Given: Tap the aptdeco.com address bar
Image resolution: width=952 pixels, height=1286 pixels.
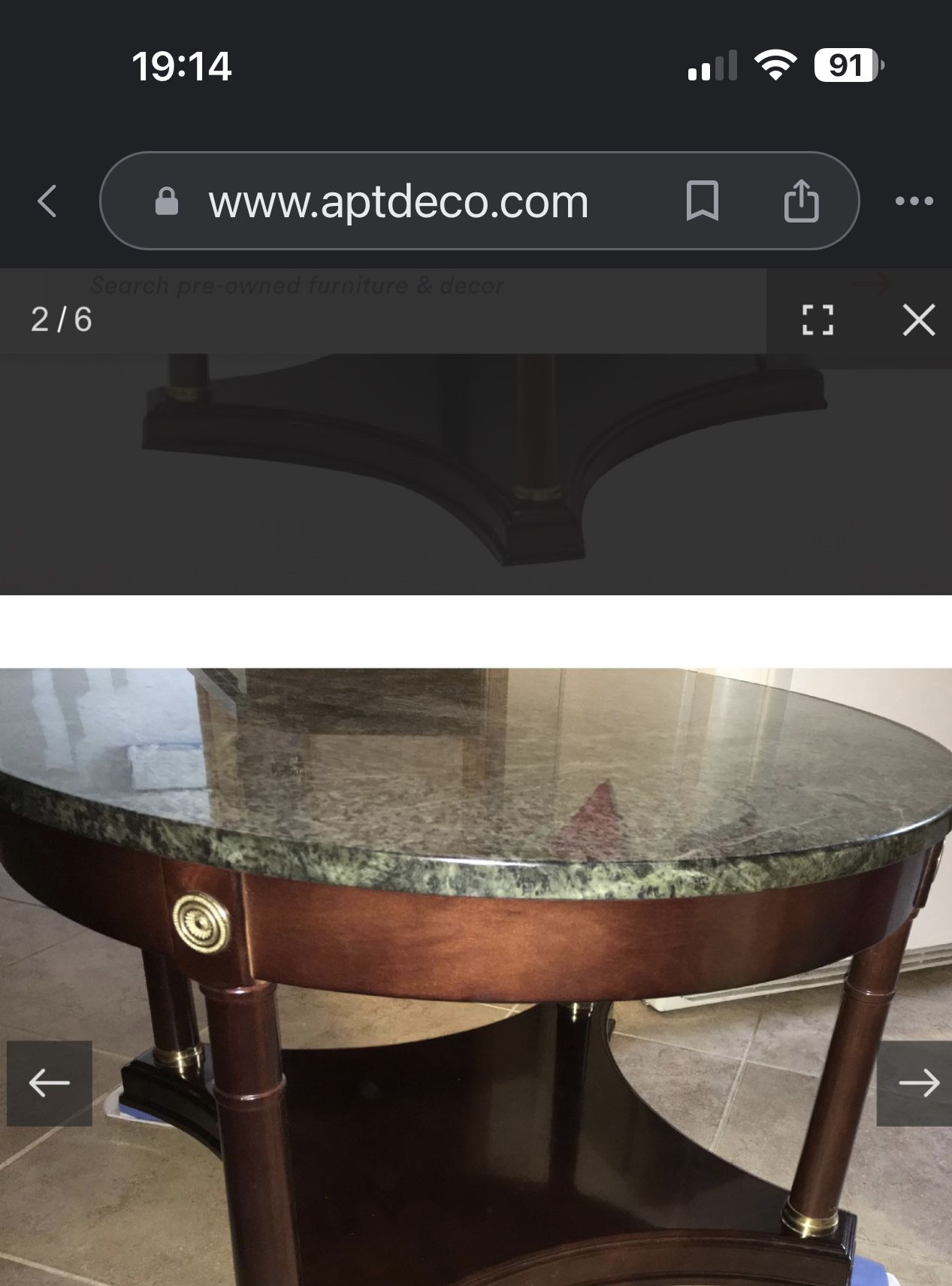Looking at the screenshot, I should tap(398, 201).
